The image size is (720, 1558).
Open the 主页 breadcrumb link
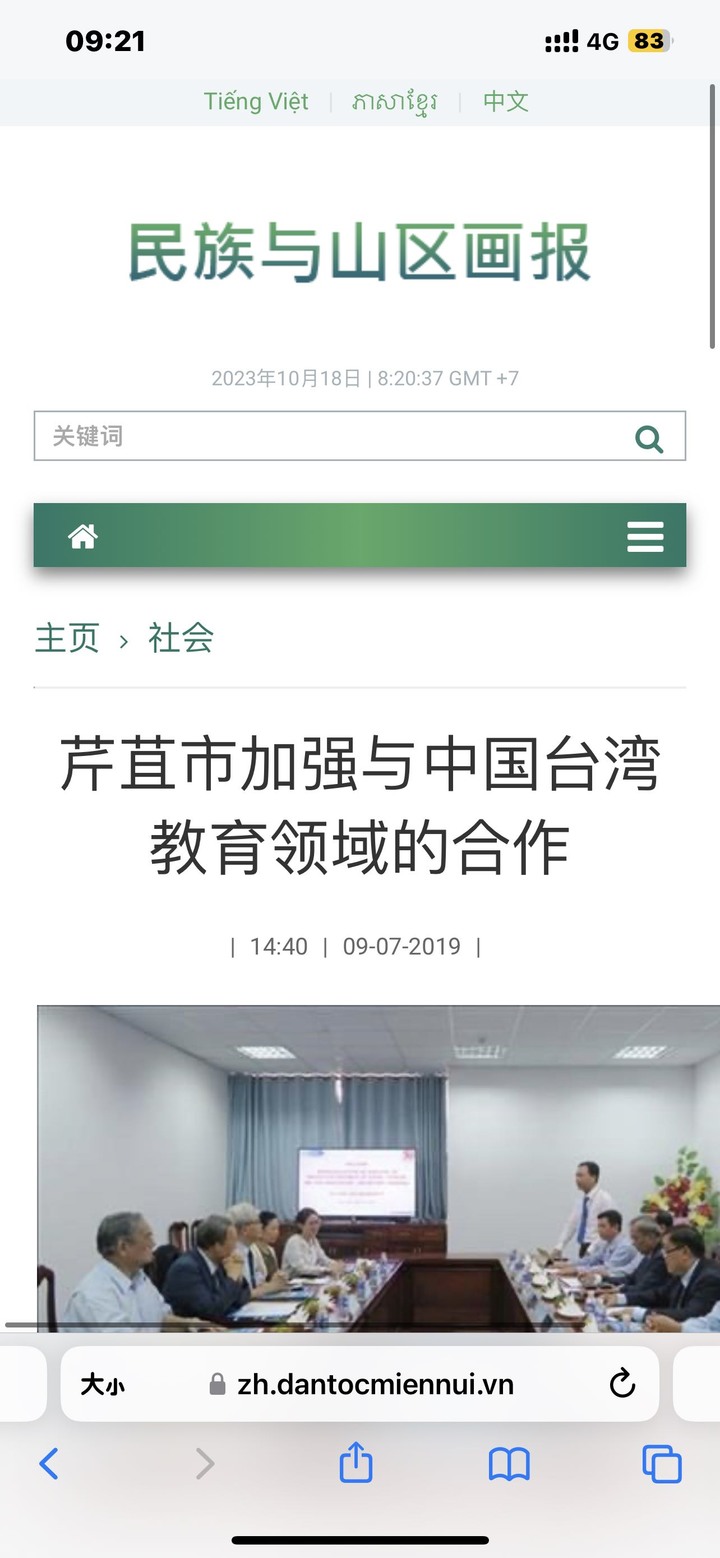click(x=67, y=638)
